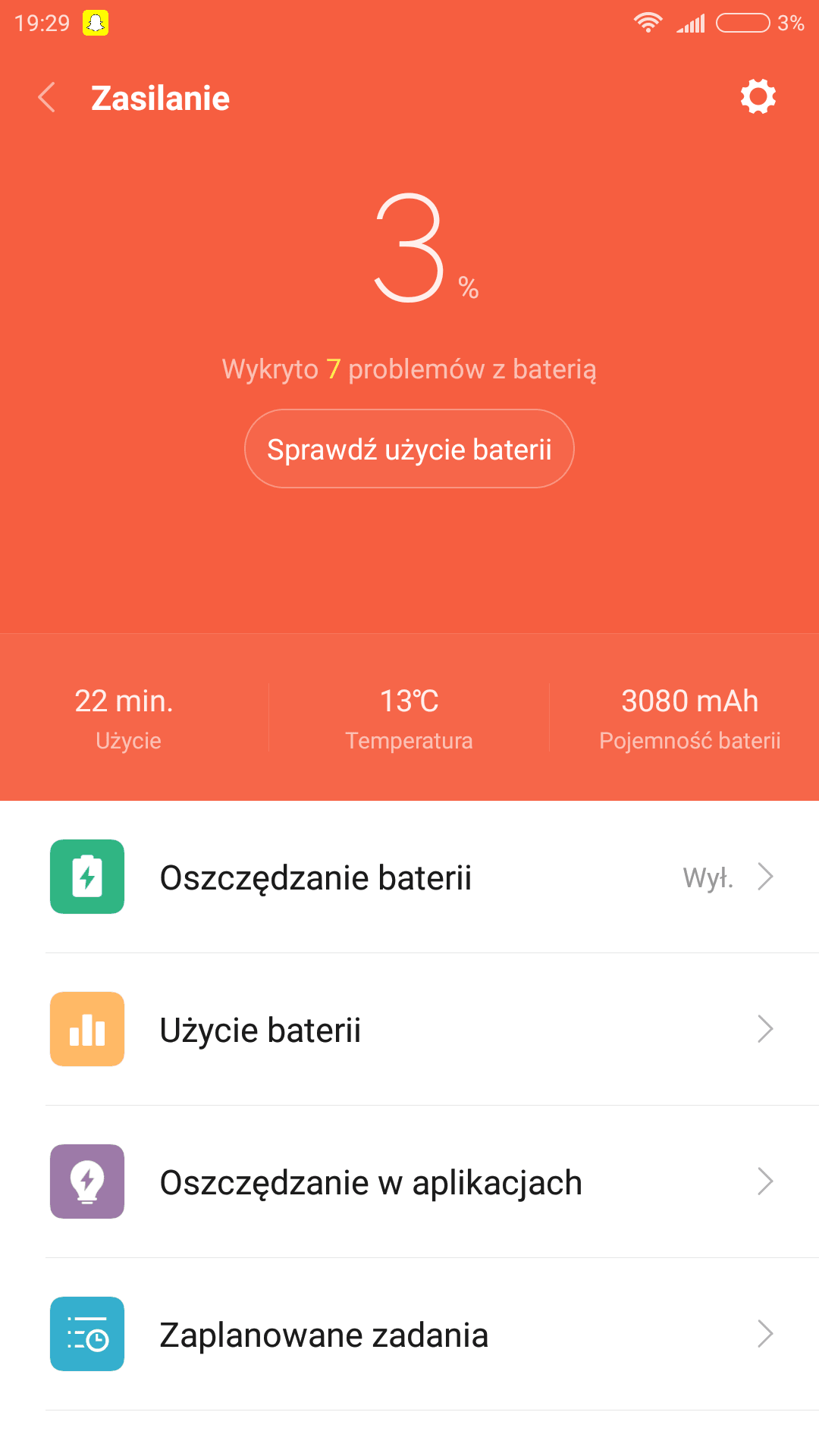Go back from the Zasilanie screen

[x=47, y=98]
